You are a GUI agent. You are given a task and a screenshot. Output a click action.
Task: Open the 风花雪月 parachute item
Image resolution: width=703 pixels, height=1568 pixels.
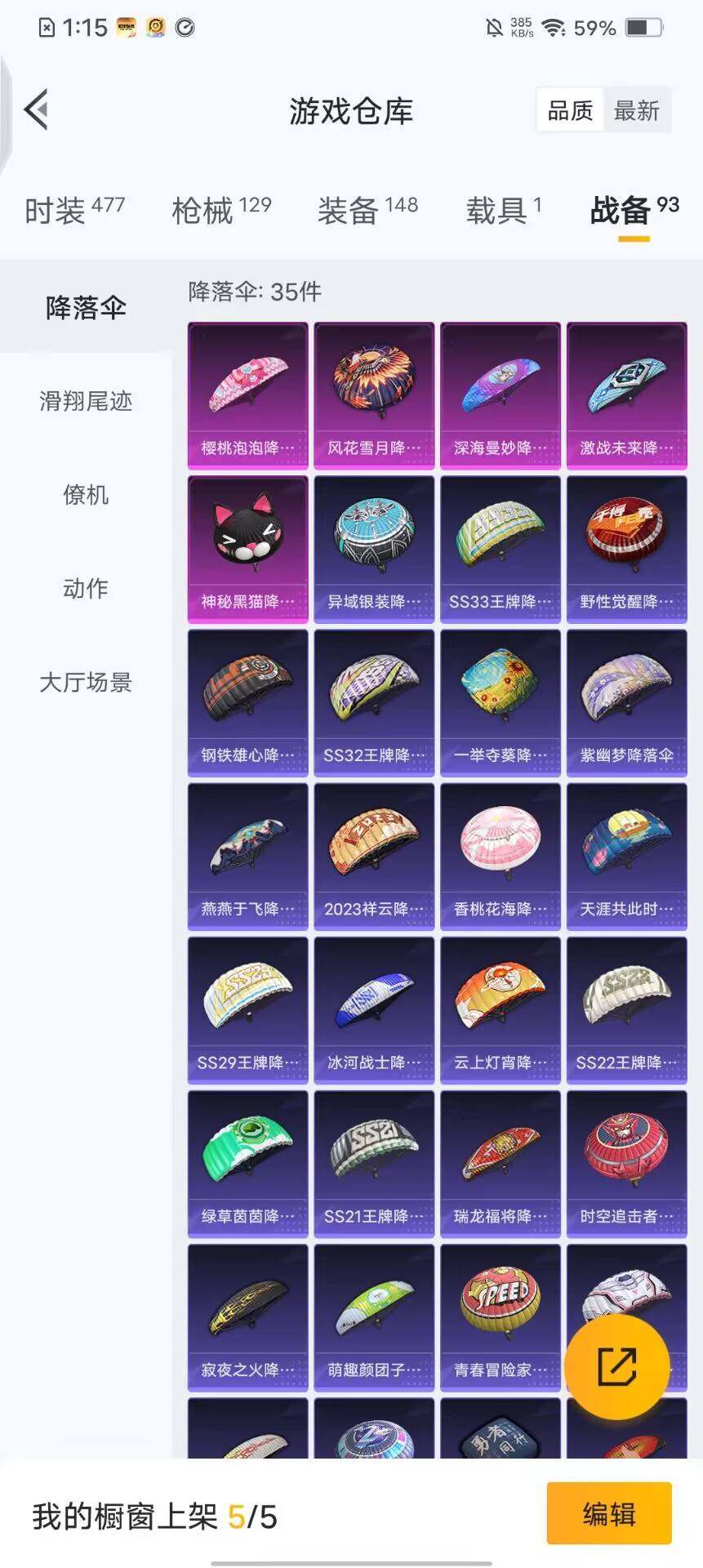(374, 396)
